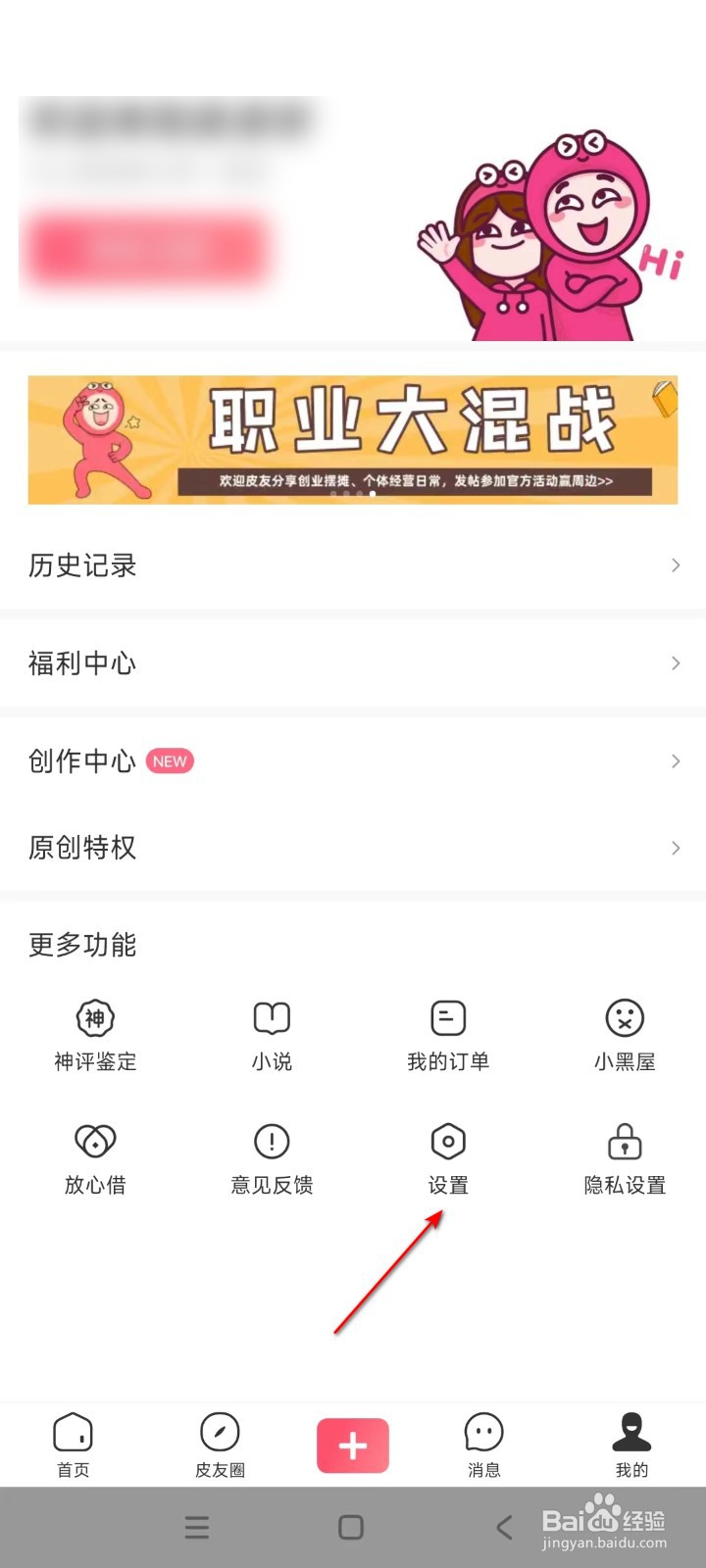Switch to the 消息 tab
Screen dimensions: 706x1568
point(484,1445)
